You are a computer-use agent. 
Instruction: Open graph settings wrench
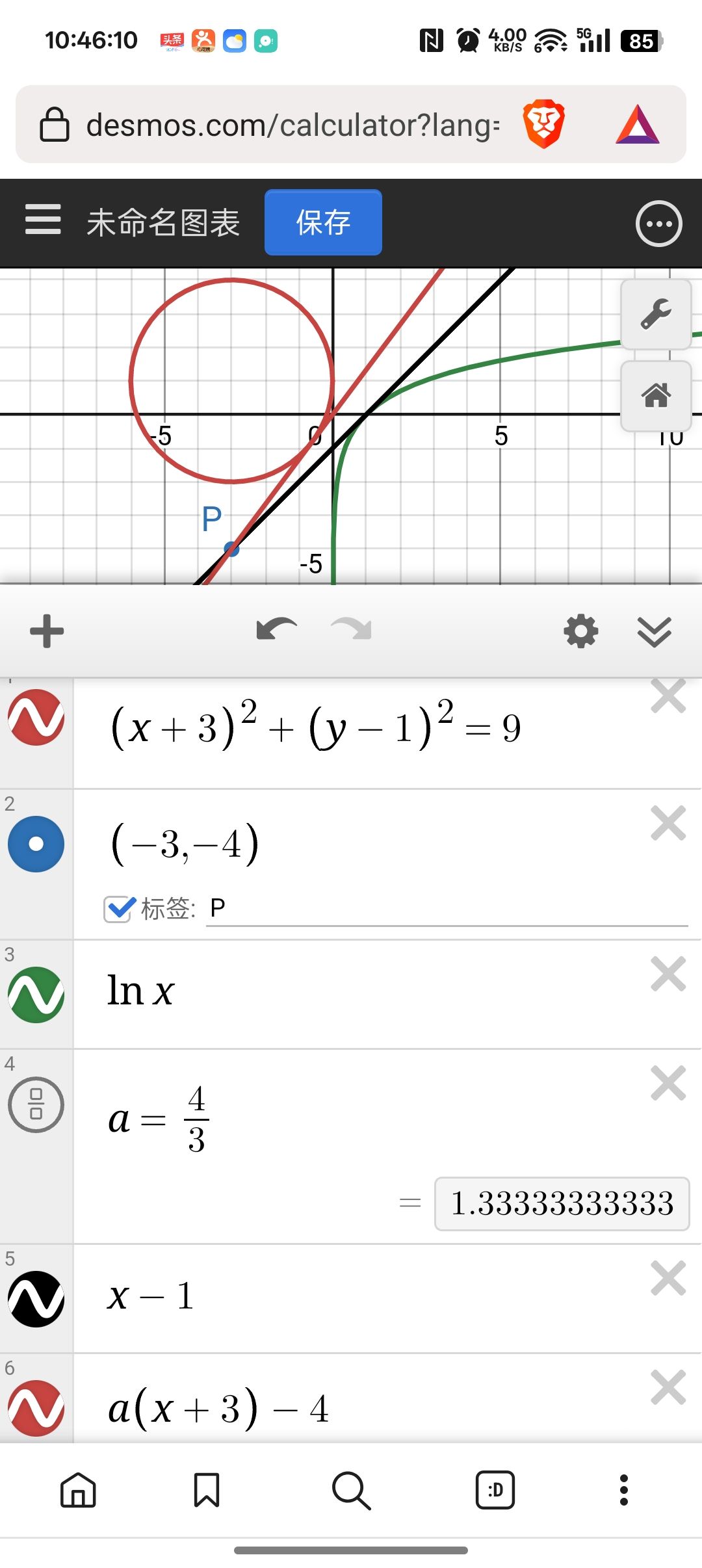[x=656, y=315]
